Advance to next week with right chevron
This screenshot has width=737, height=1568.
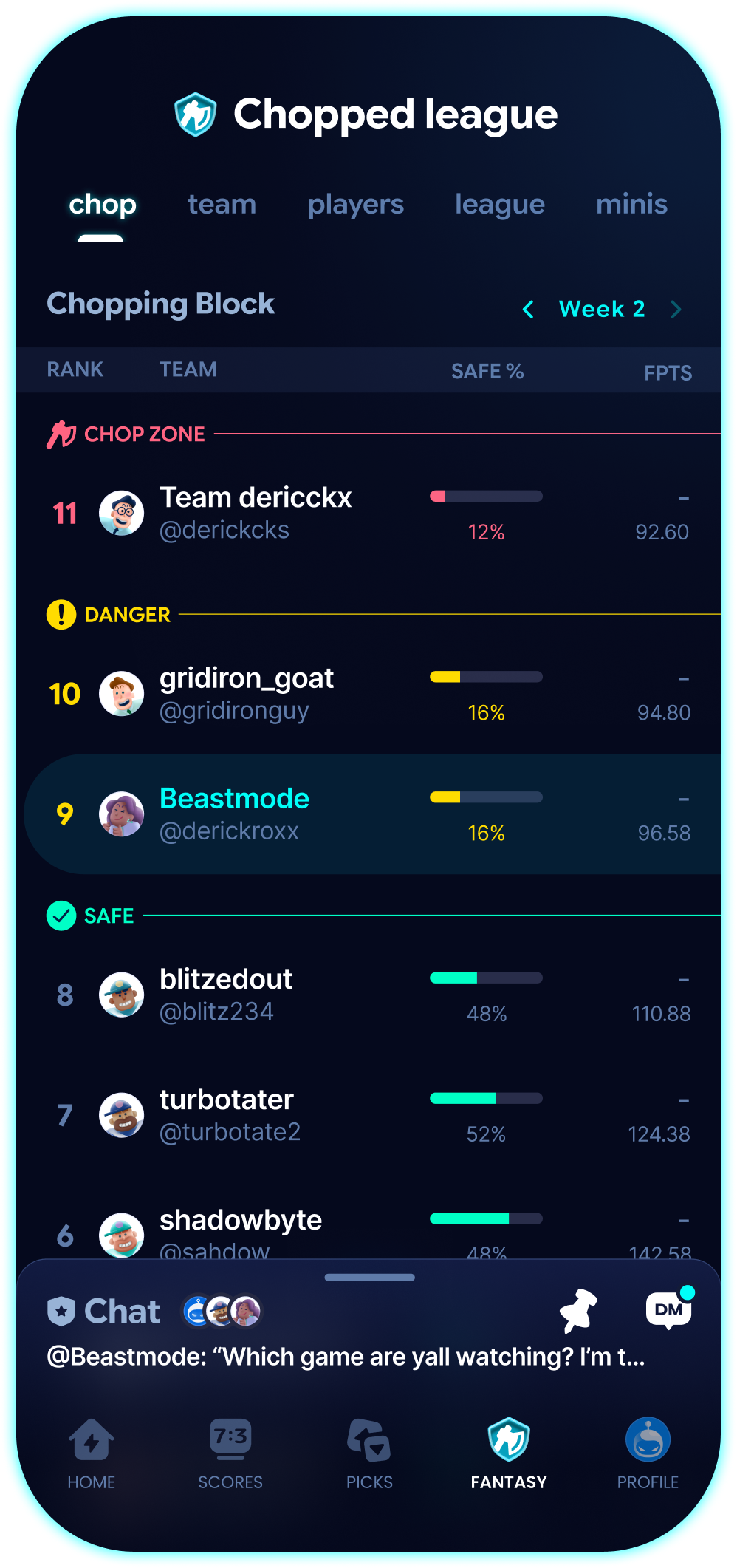click(676, 310)
